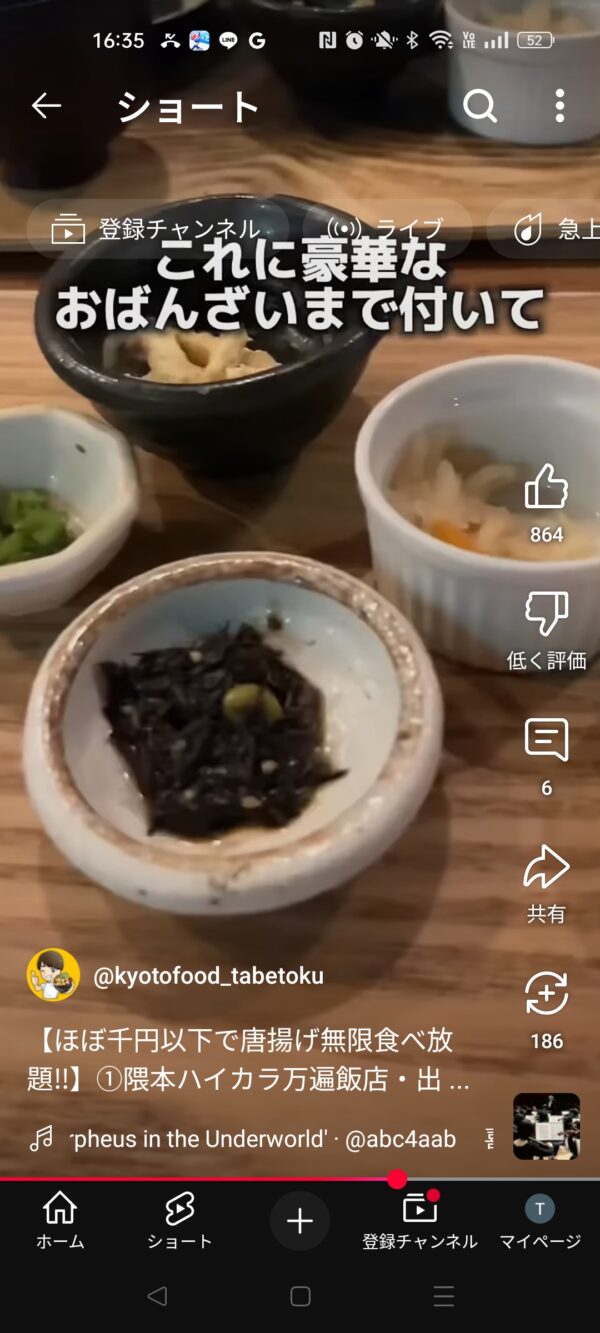Open the search magnifier icon
The height and width of the screenshot is (1333, 600).
pos(480,105)
